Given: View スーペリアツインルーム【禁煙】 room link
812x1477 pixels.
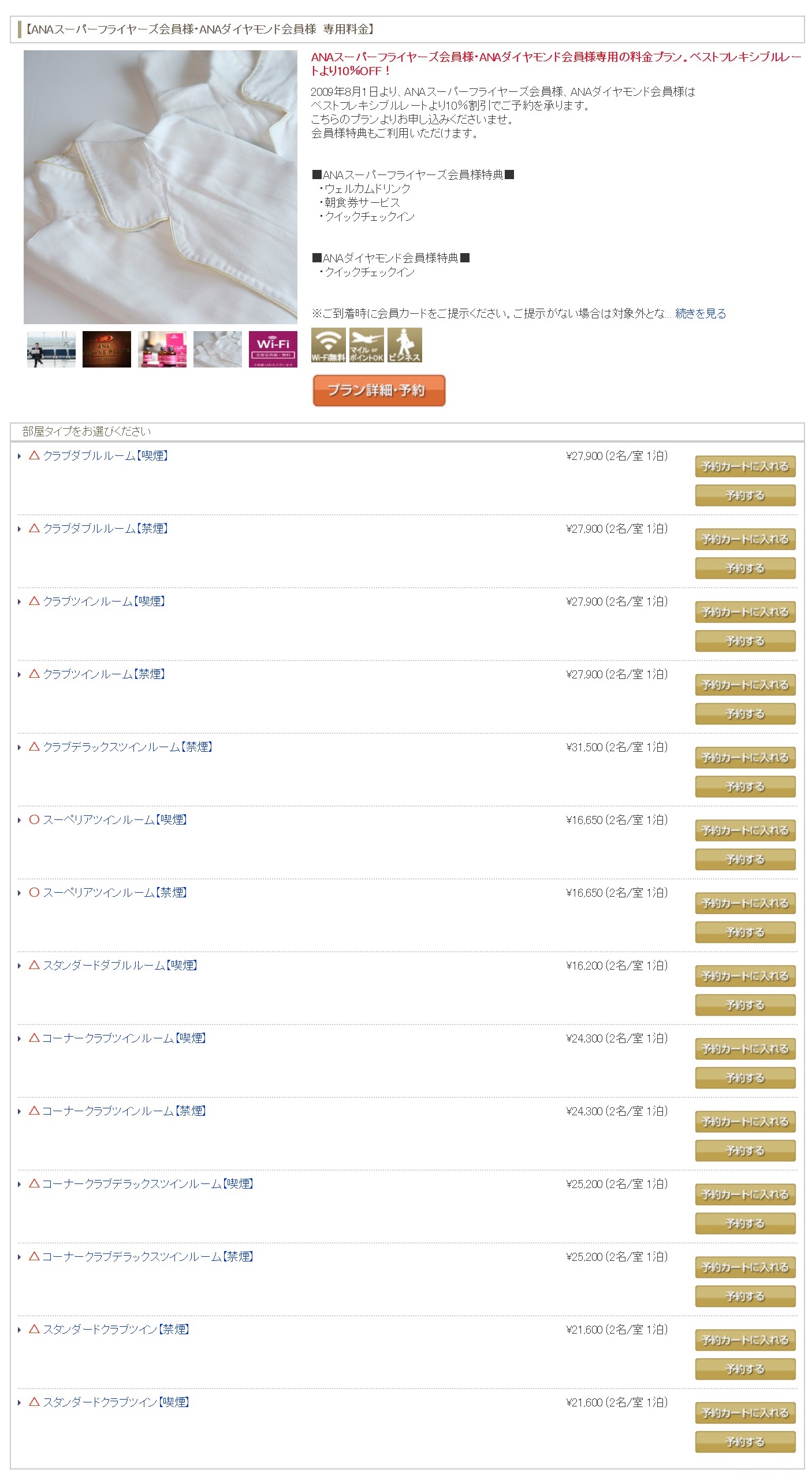Looking at the screenshot, I should click(114, 892).
